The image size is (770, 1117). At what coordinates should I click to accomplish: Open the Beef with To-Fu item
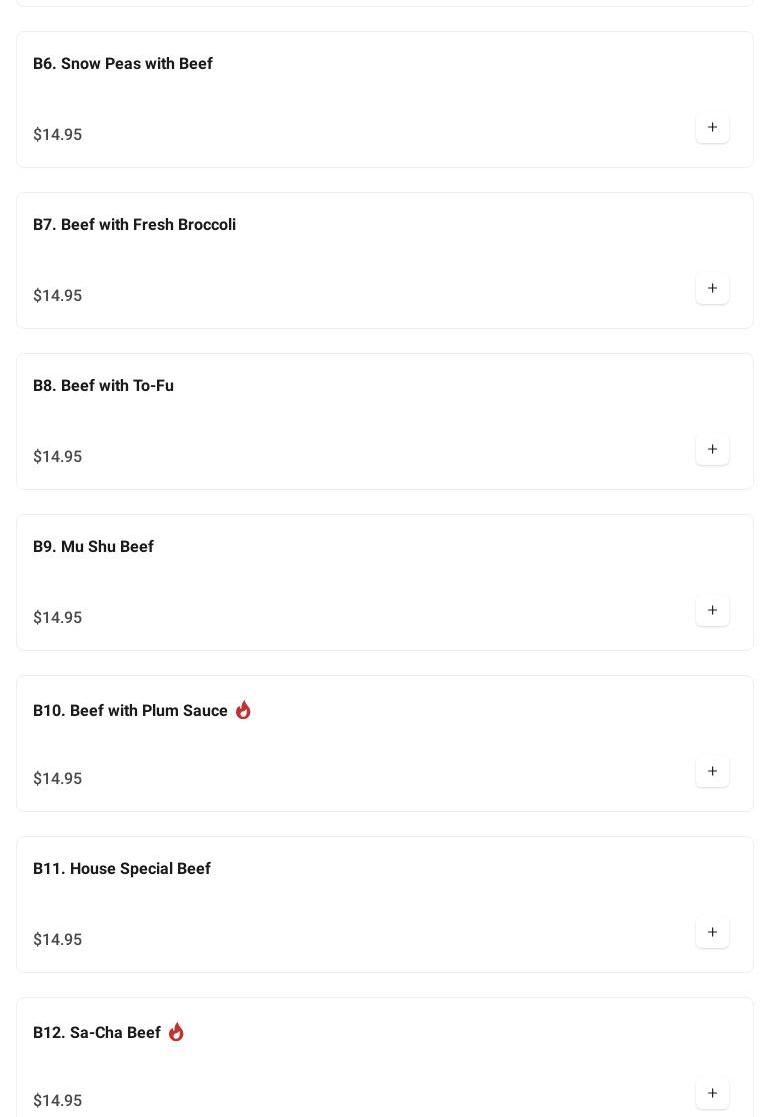103,386
